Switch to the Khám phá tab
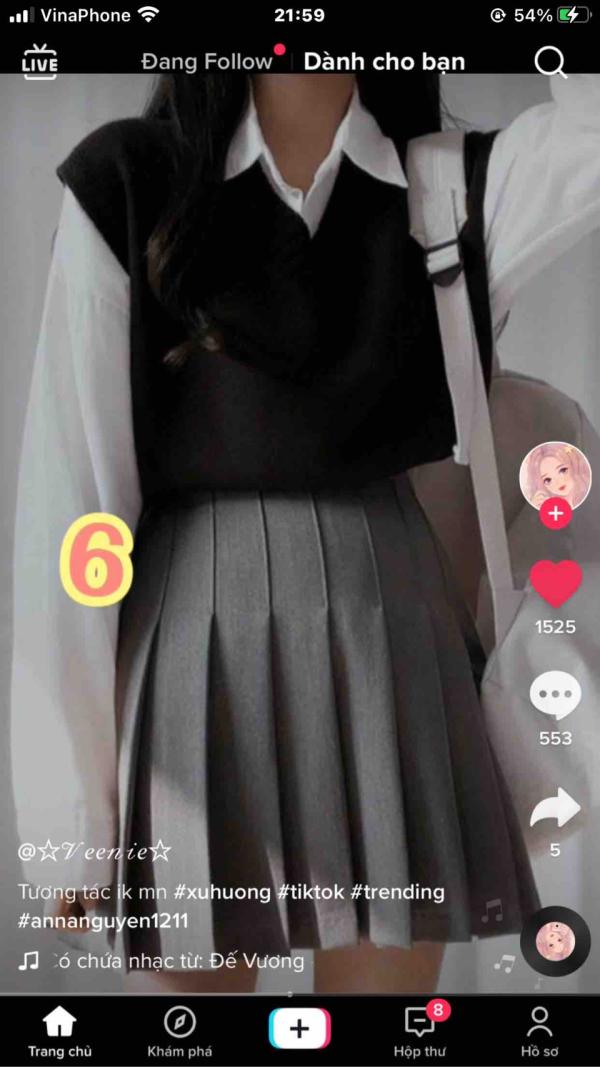The width and height of the screenshot is (600, 1067). pyautogui.click(x=180, y=1032)
